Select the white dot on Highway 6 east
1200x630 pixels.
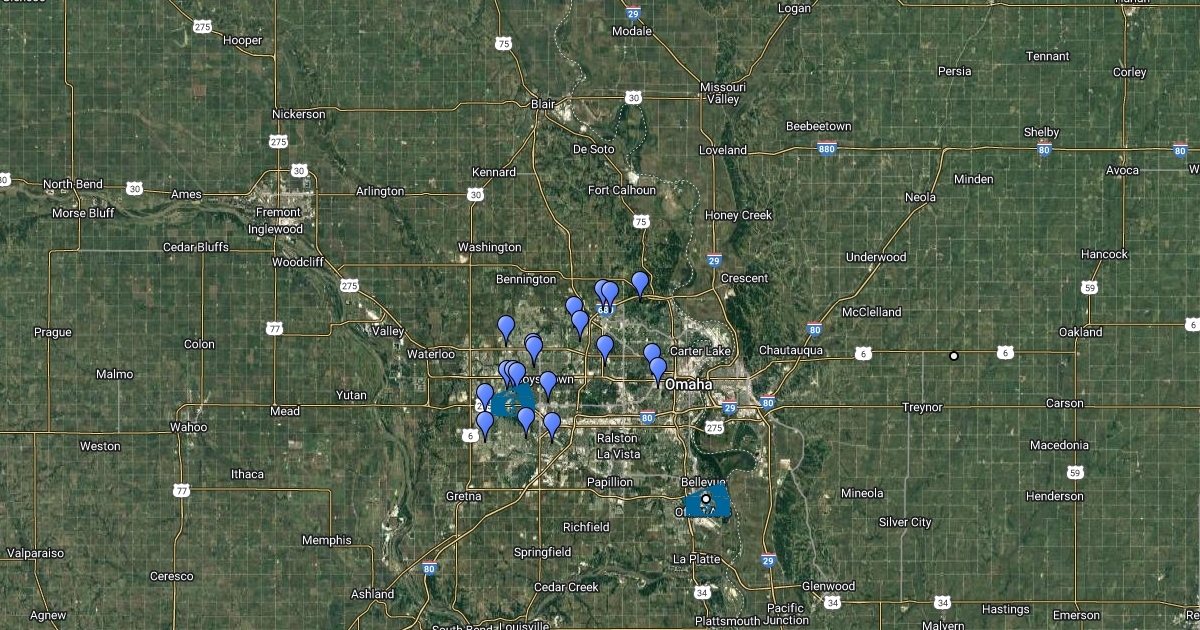point(954,356)
